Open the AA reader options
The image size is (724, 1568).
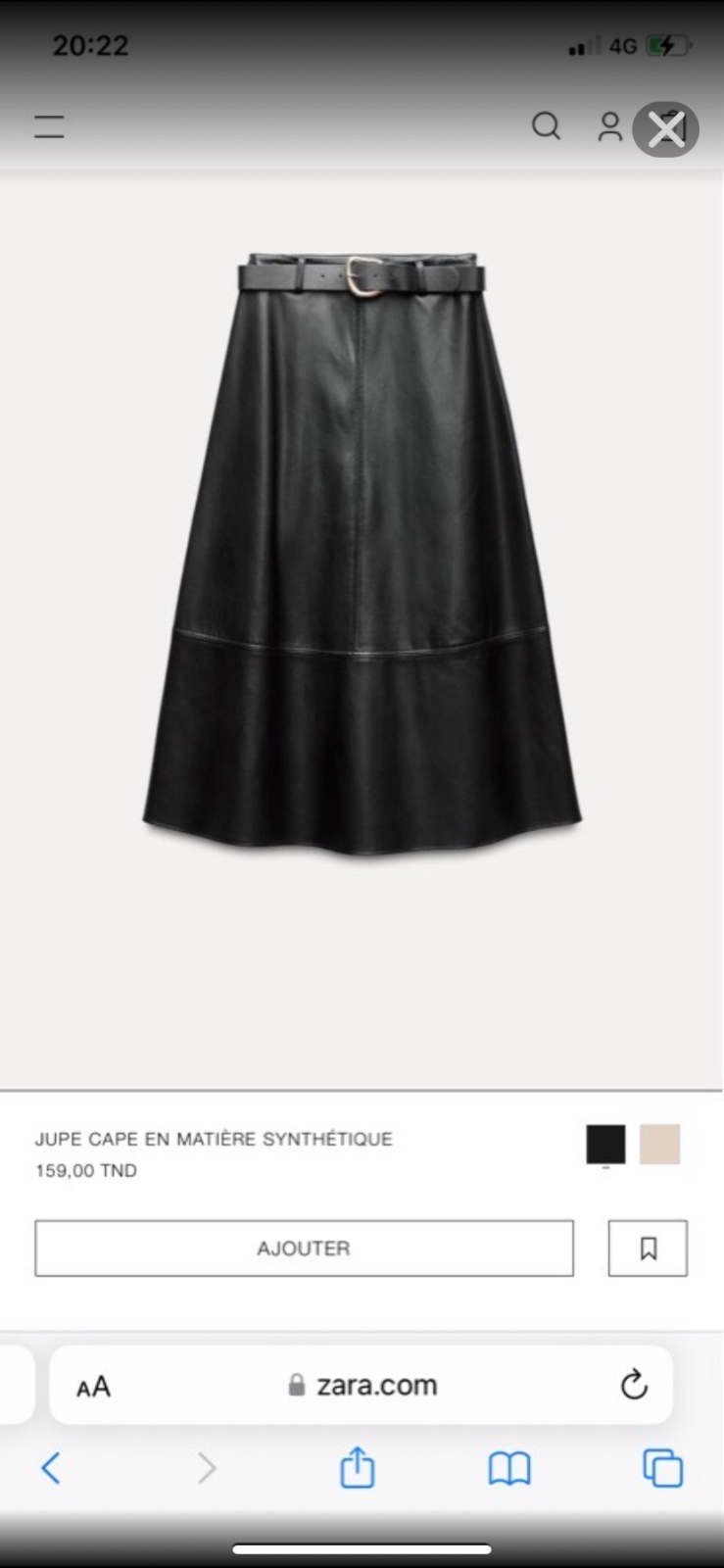pyautogui.click(x=94, y=1387)
